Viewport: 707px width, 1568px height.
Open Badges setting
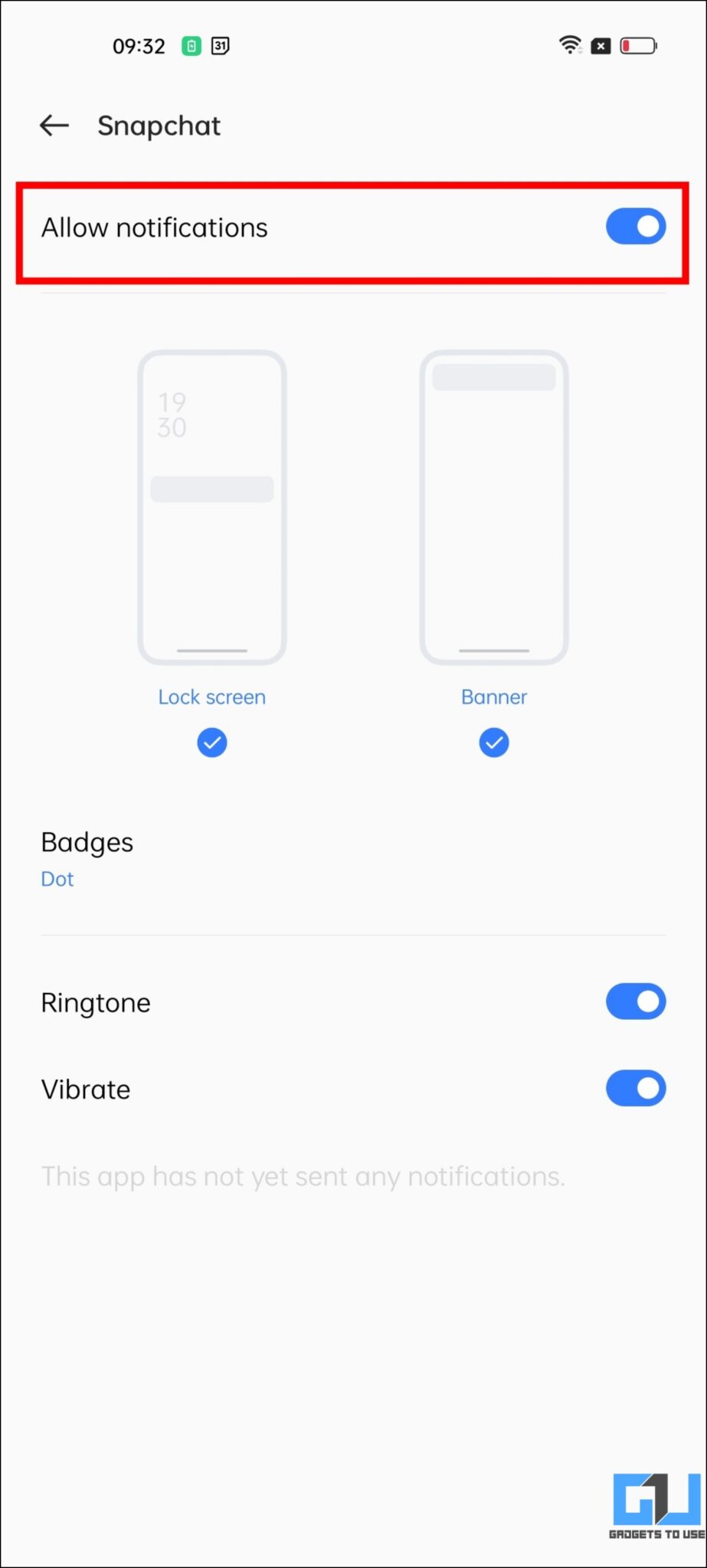(x=87, y=859)
